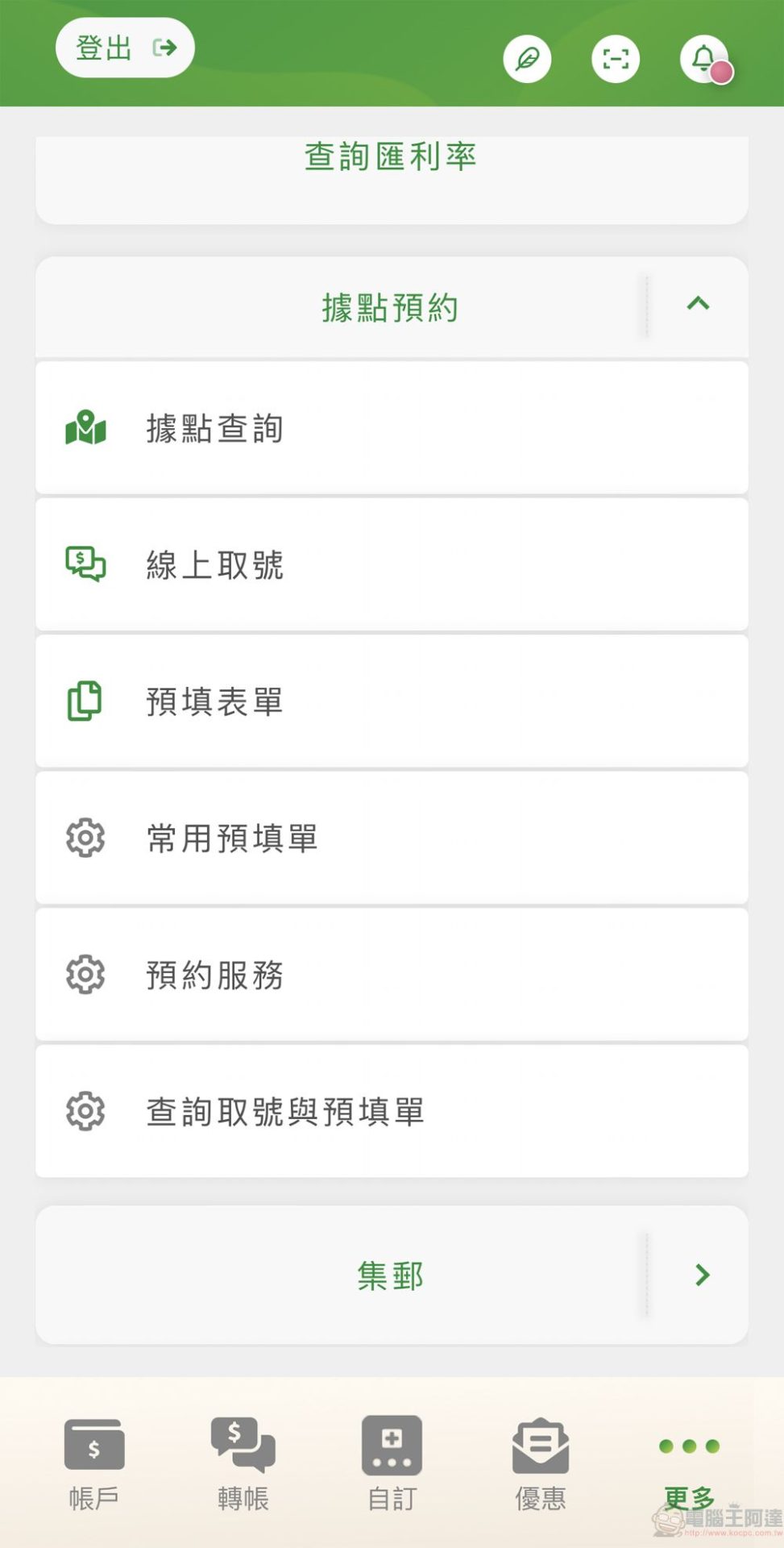The image size is (784, 1548).
Task: Open the notifications bell
Action: pos(703,59)
